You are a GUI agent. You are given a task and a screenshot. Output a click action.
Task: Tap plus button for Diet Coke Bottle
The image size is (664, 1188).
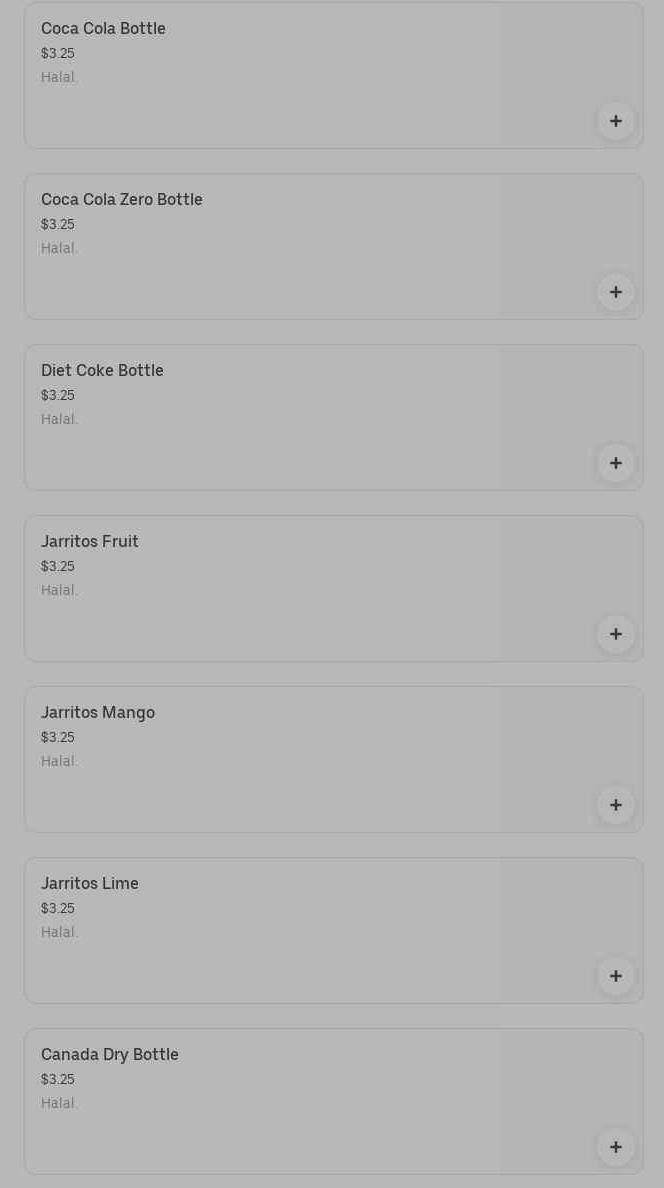(x=616, y=463)
